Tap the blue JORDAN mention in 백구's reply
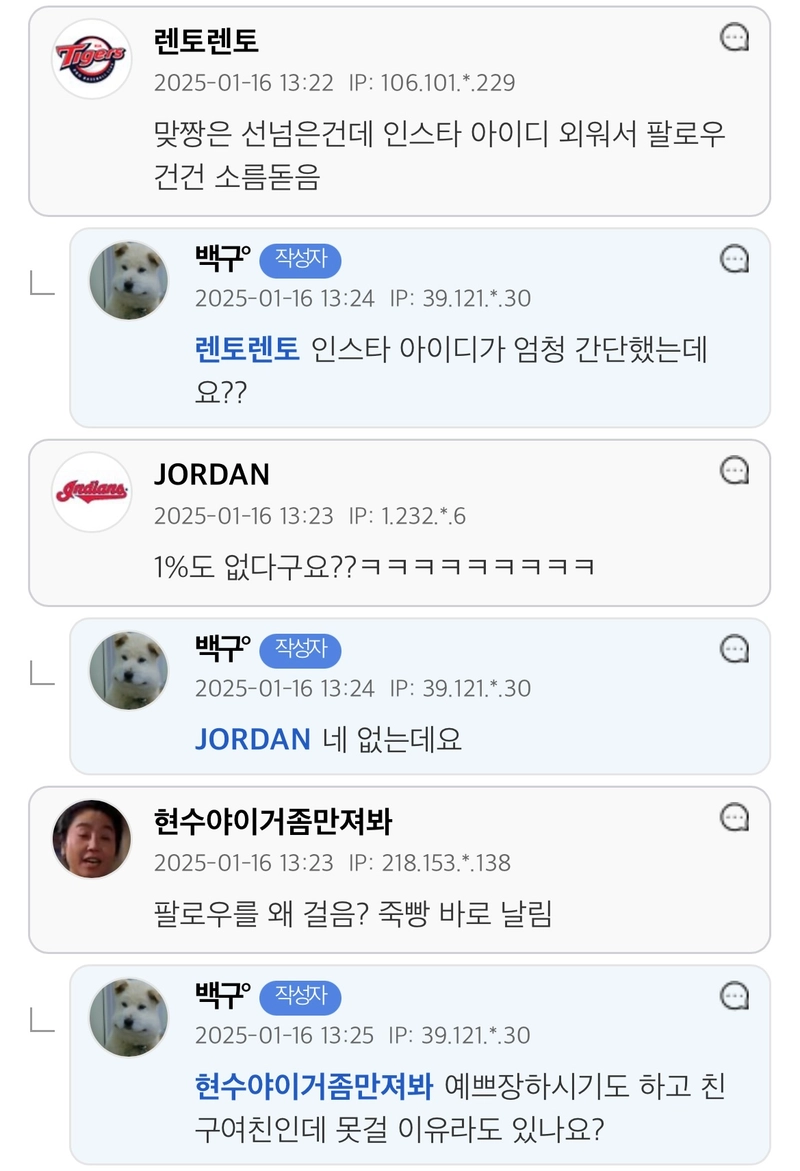The width and height of the screenshot is (800, 1171). tap(253, 739)
